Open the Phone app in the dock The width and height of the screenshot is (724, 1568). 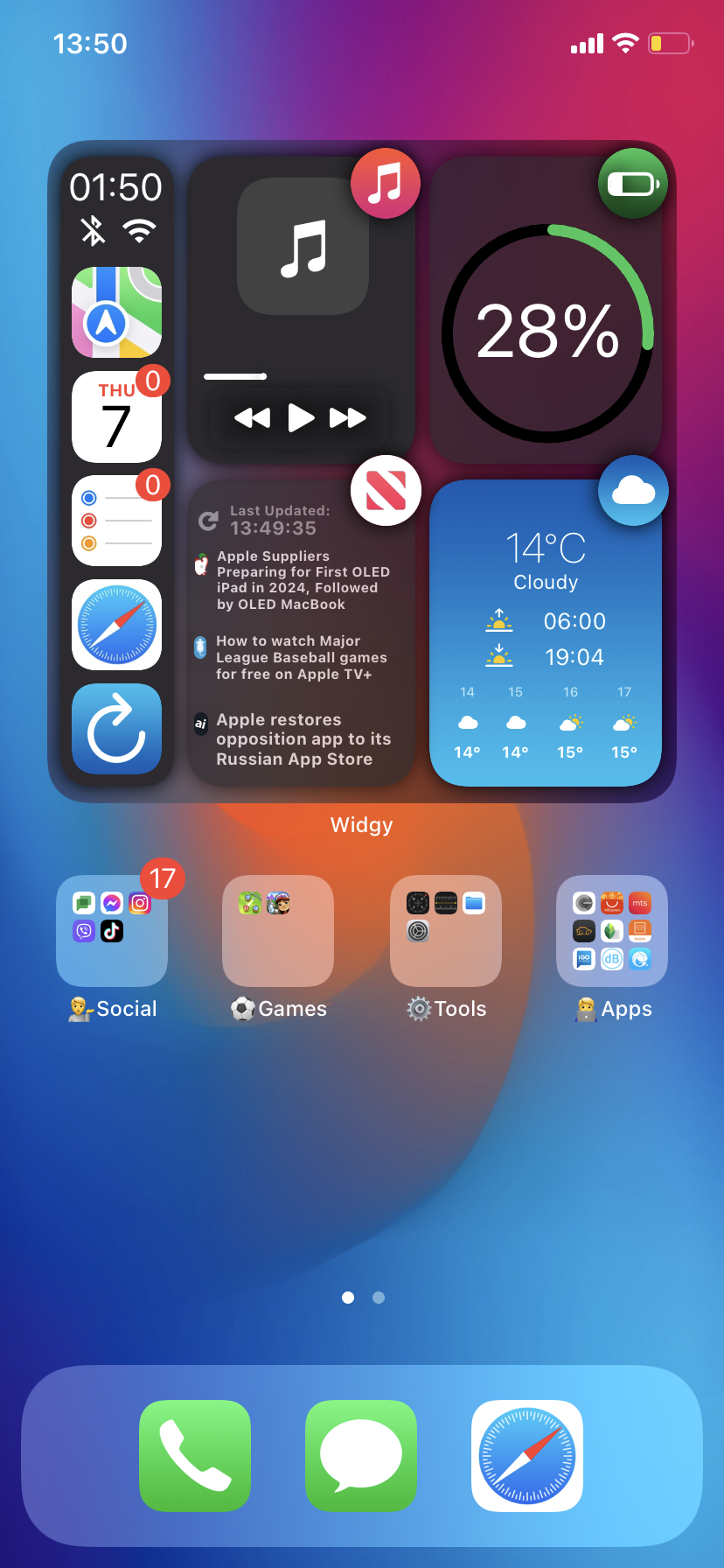click(195, 1456)
